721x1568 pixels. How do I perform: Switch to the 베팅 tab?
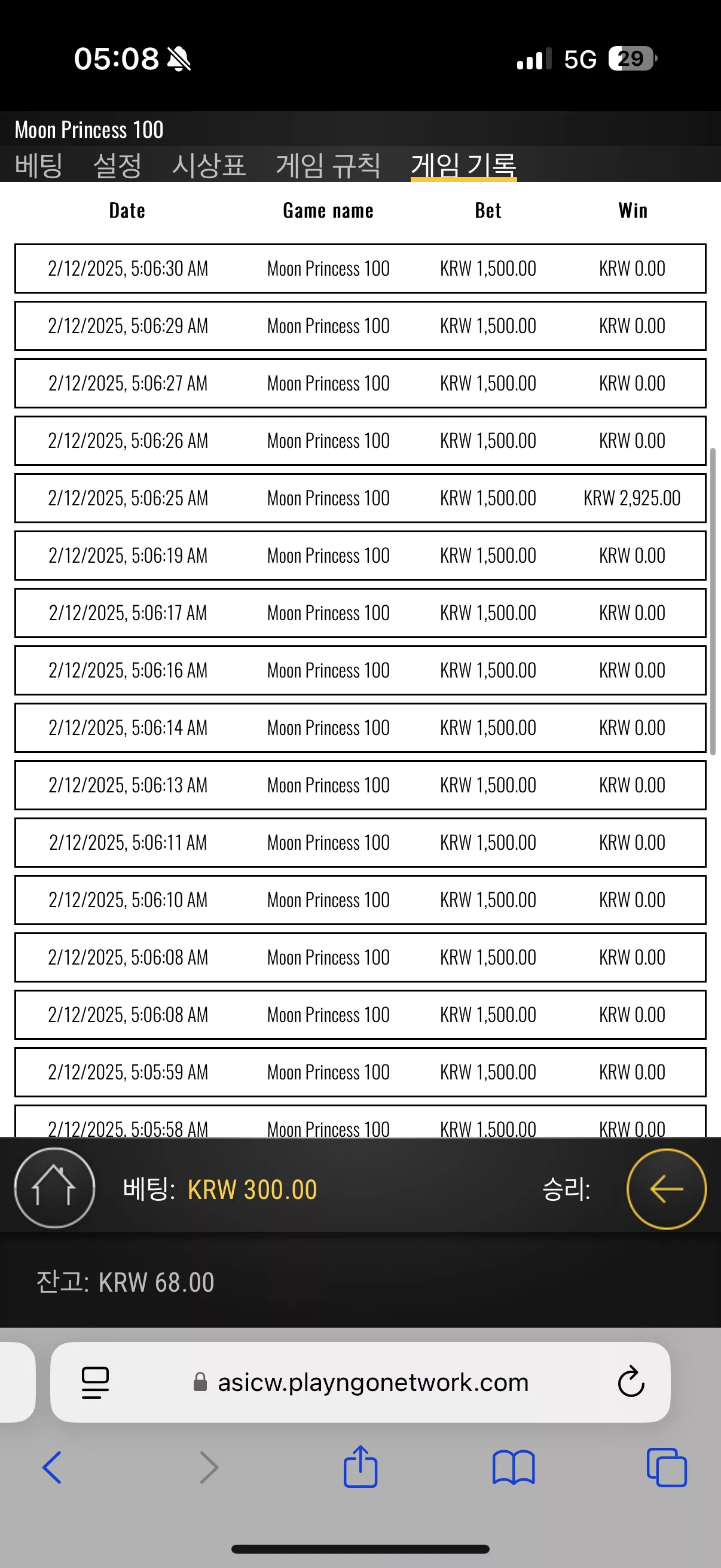(38, 166)
